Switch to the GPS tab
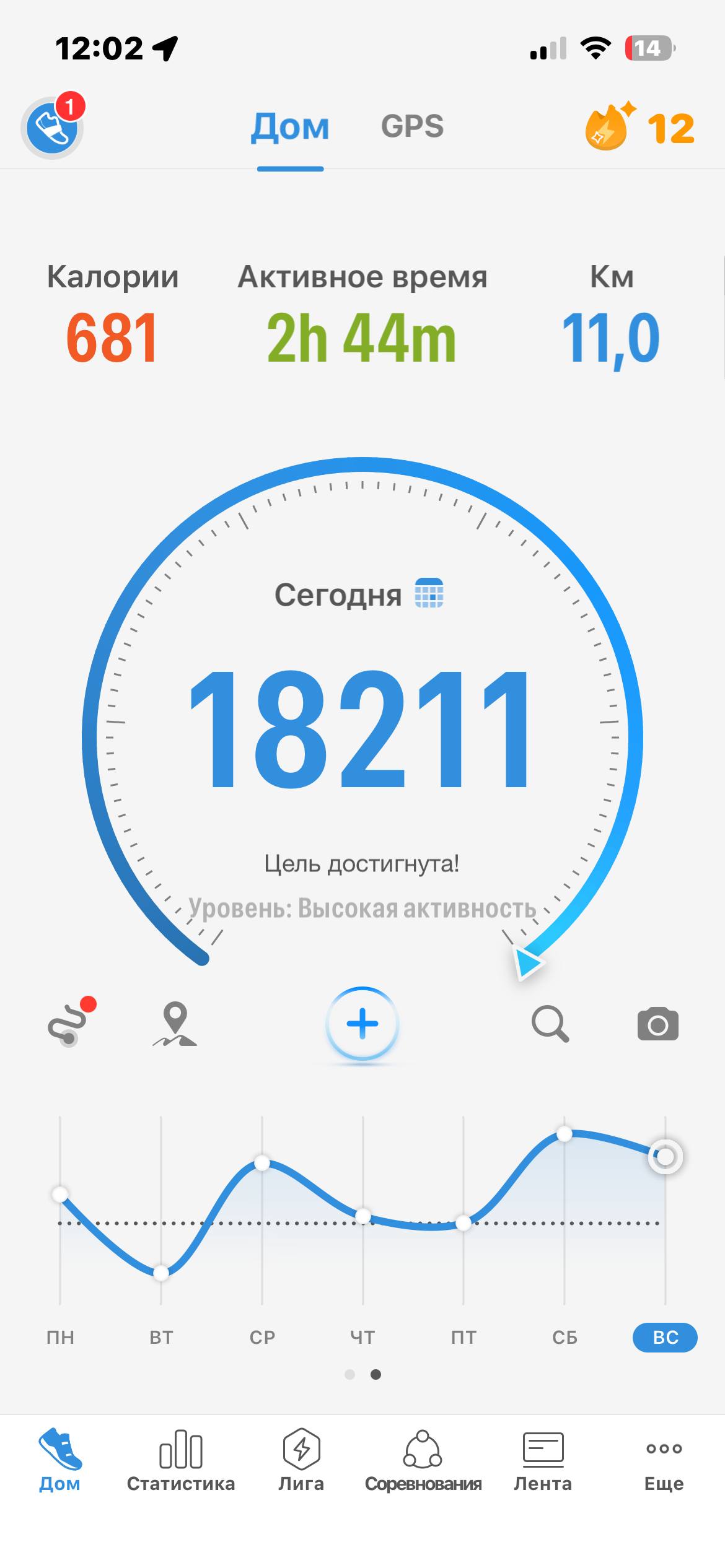 (412, 126)
